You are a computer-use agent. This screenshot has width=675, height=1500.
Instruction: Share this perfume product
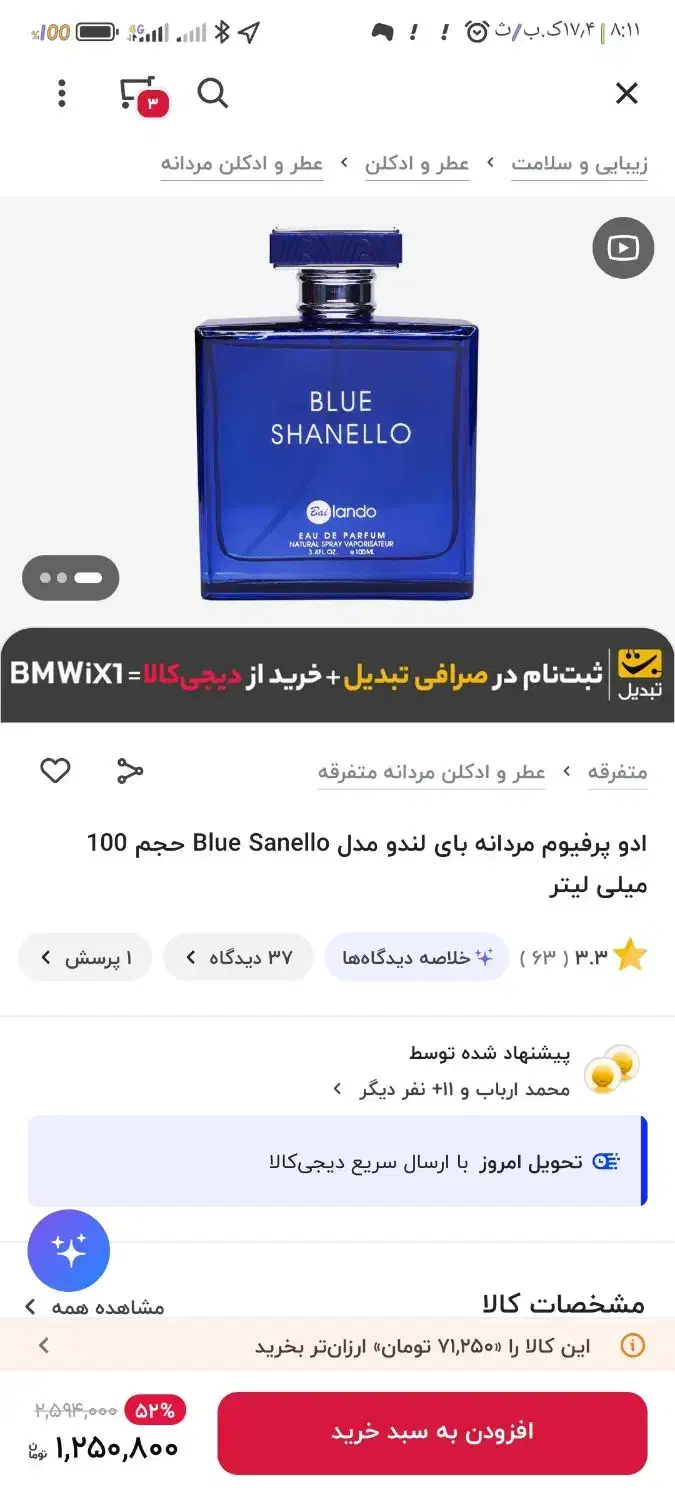[x=130, y=771]
